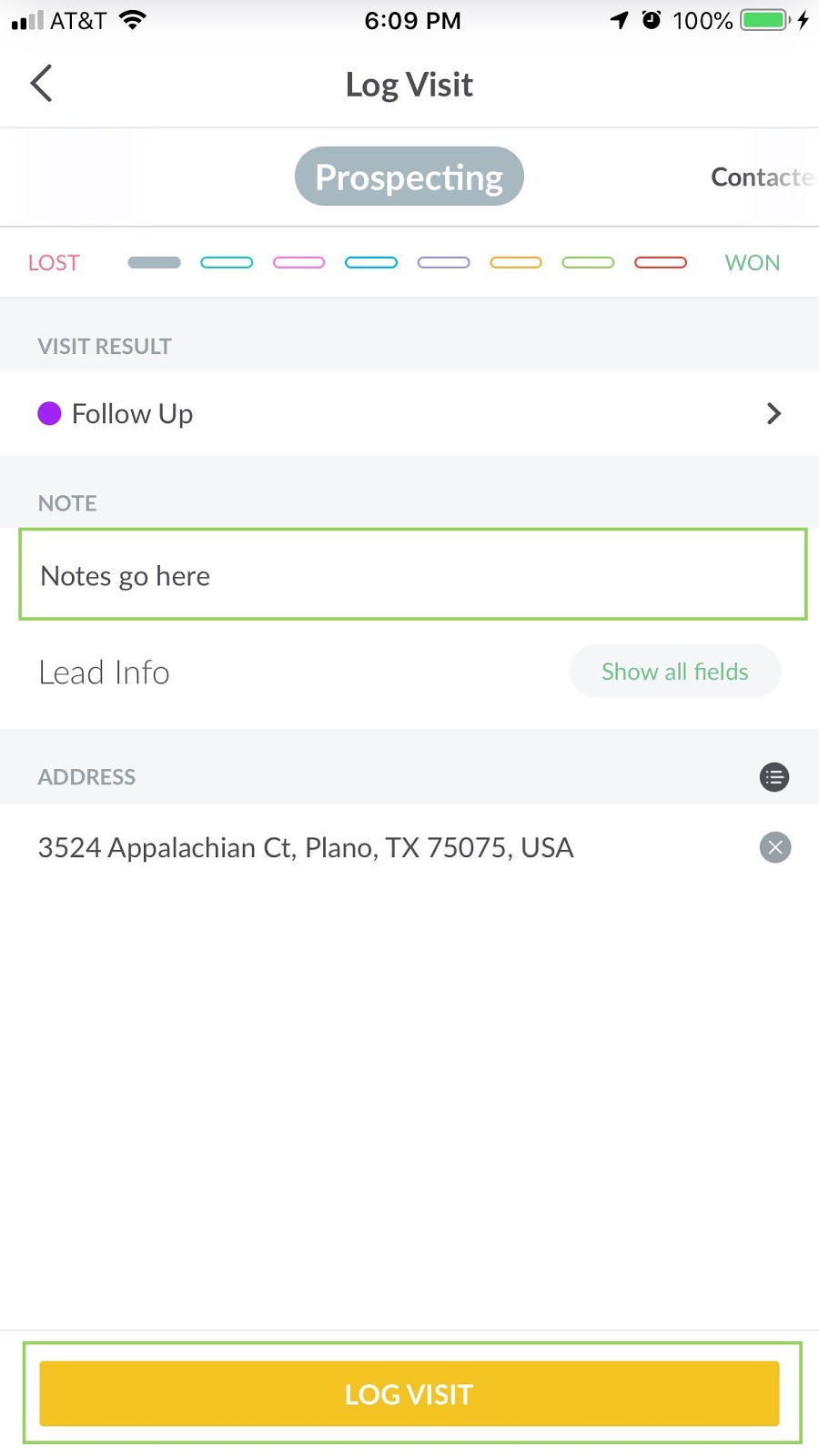Screen dimensions: 819x1456
Task: Edit the 3524 Appalachian Ct address
Action: pyautogui.click(x=306, y=848)
